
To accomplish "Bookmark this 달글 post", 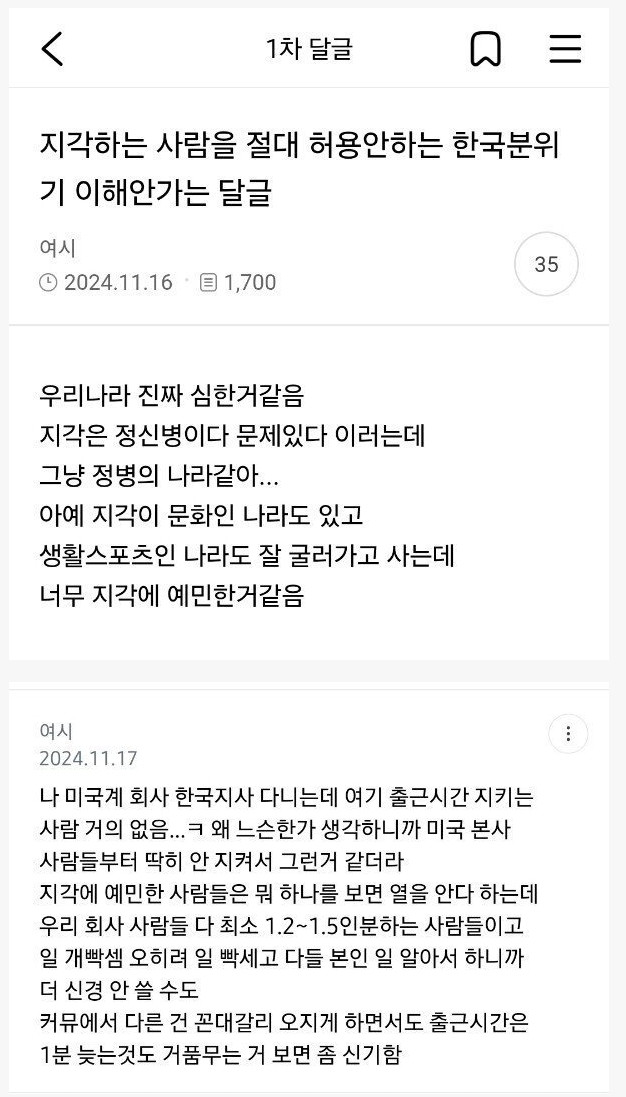I will 485,49.
